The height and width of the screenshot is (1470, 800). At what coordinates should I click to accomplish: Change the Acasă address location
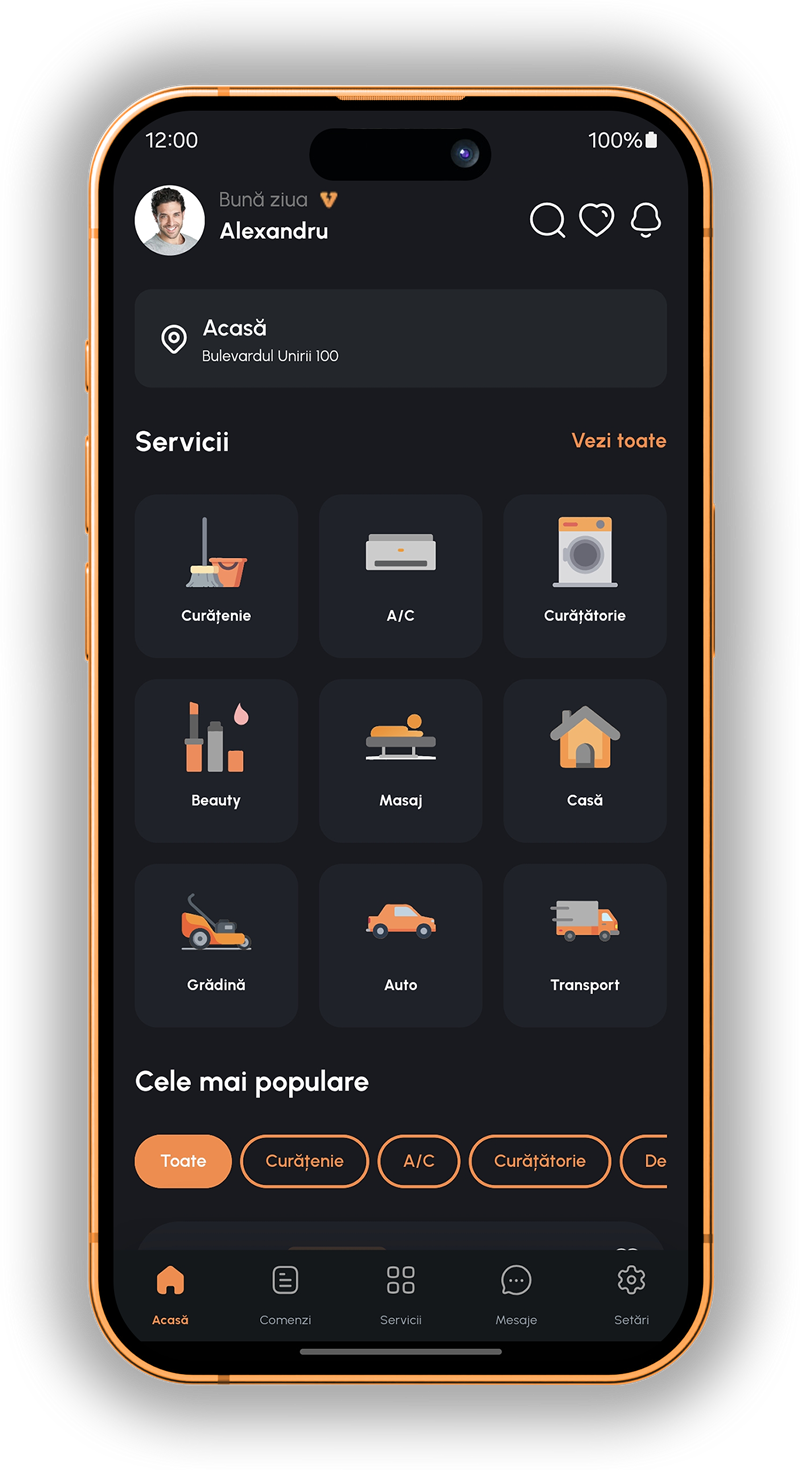400,339
